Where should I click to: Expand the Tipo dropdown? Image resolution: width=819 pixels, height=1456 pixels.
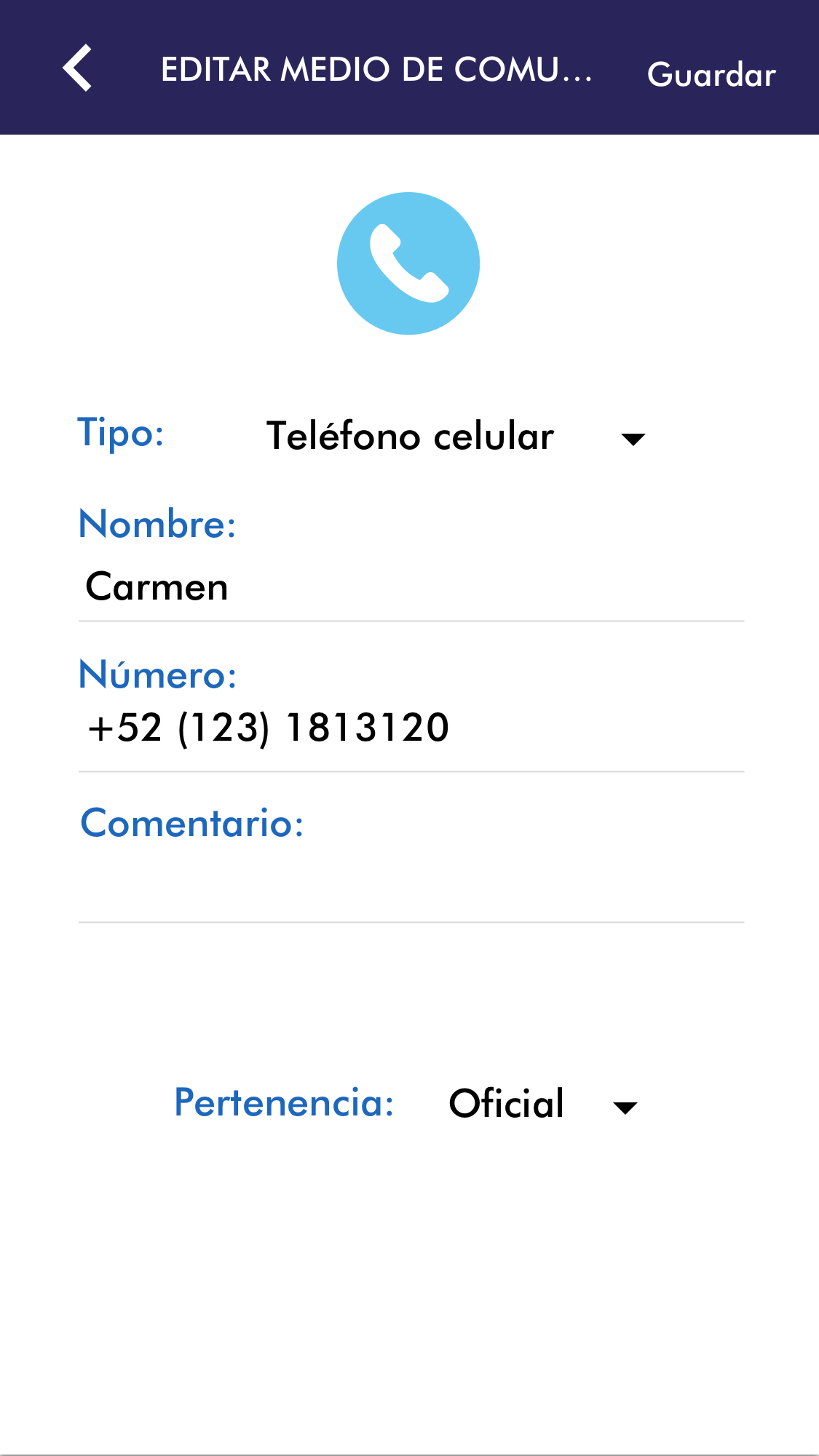pos(456,437)
